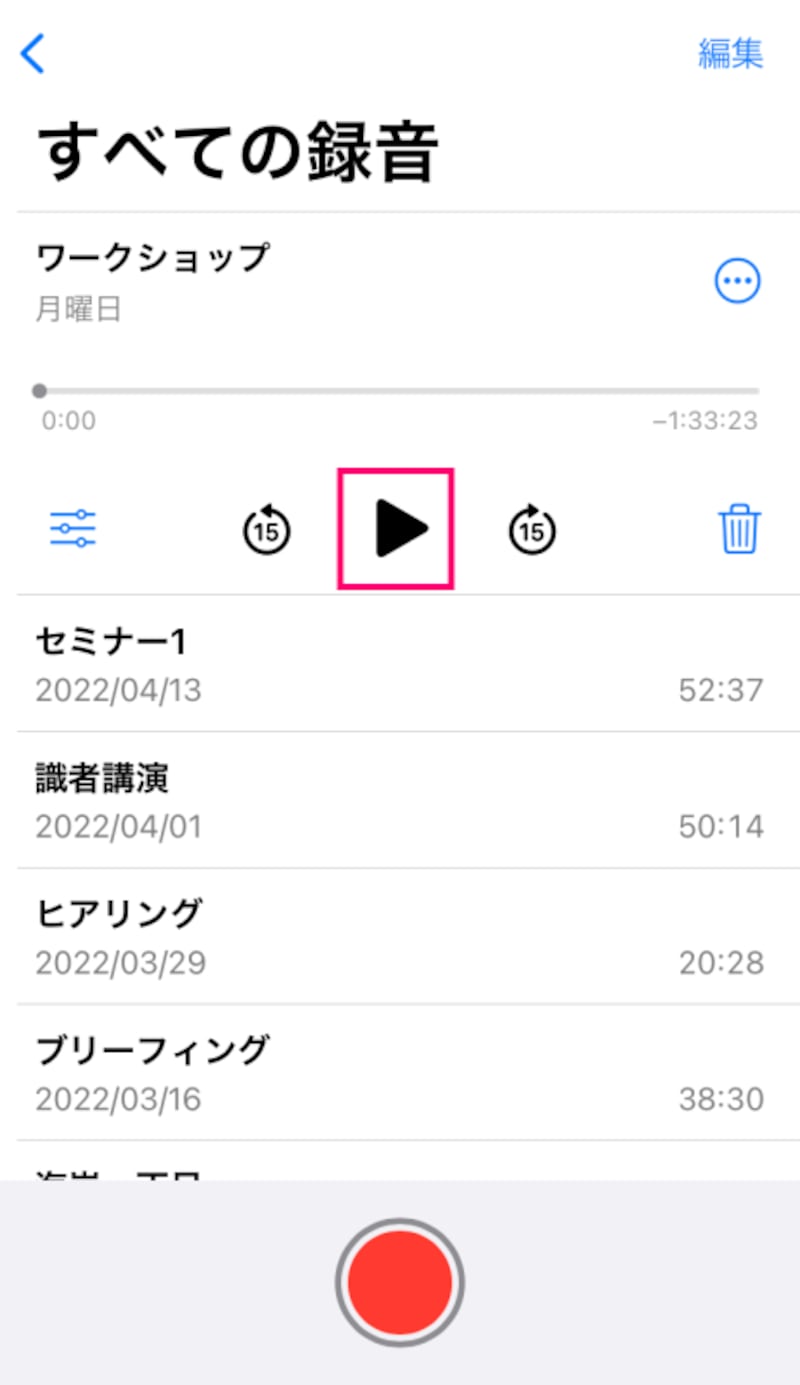This screenshot has width=800, height=1385.
Task: Play the ワークショップ recording
Action: 397,528
